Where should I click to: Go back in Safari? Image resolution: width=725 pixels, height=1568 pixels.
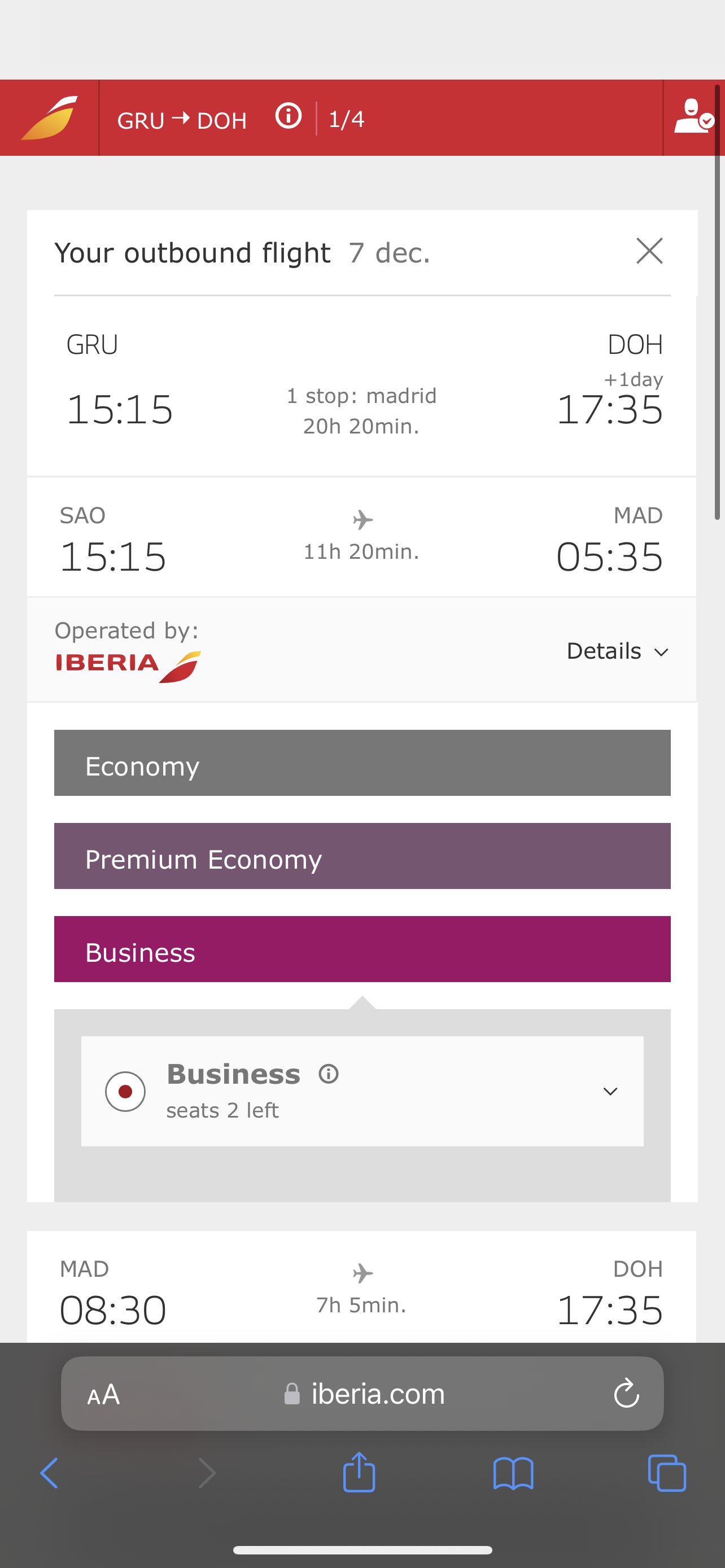click(x=49, y=1473)
